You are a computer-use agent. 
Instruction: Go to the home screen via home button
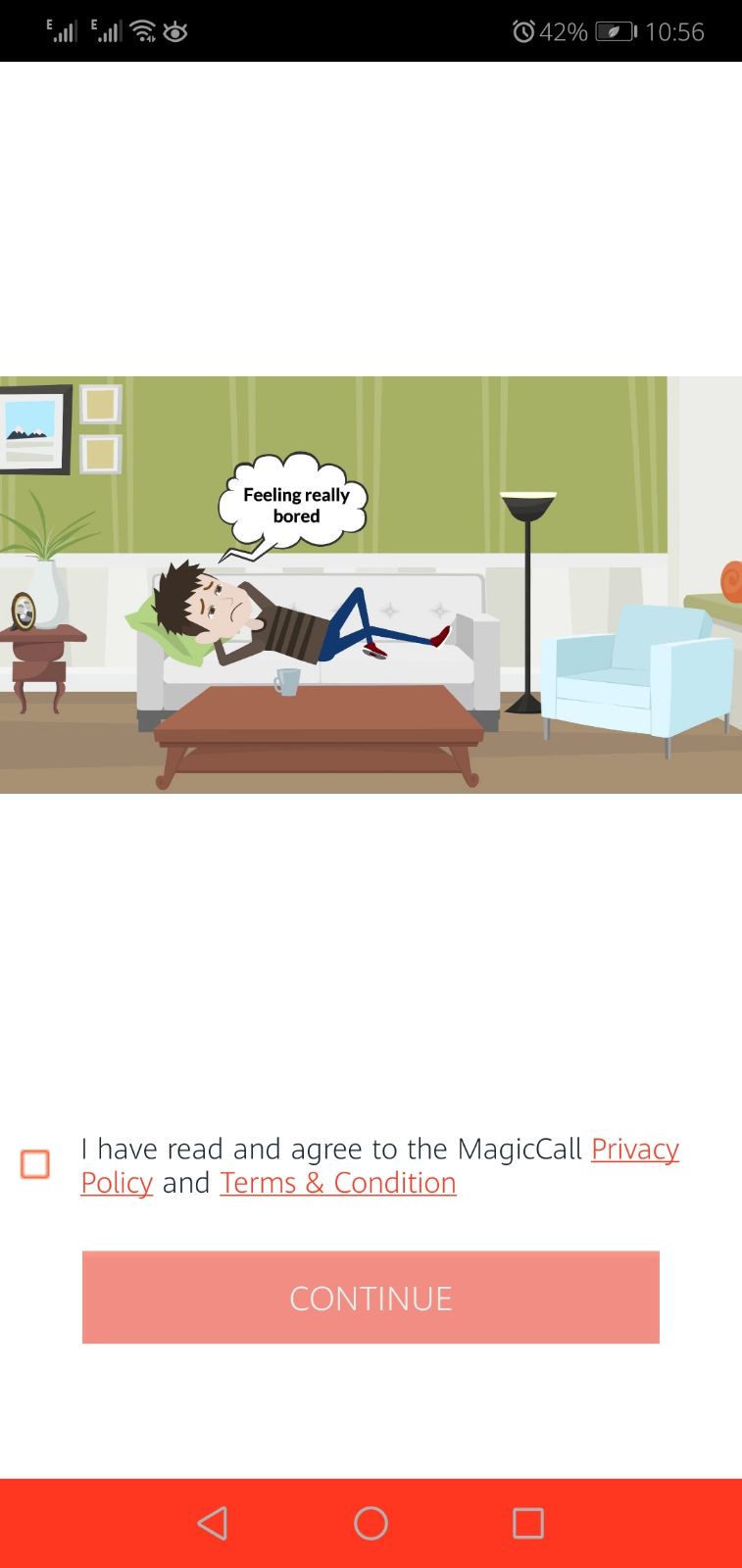tap(371, 1523)
